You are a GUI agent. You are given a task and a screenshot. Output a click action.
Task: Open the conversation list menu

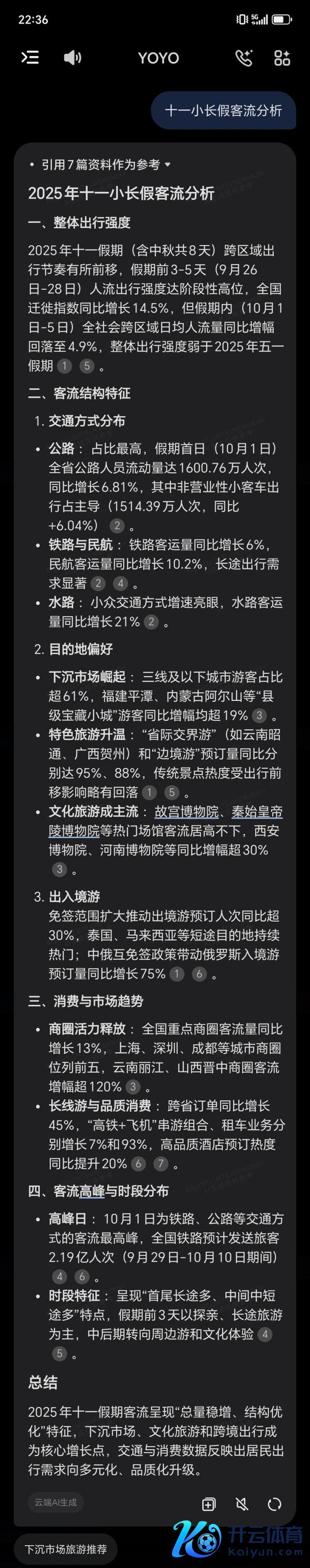(x=30, y=58)
